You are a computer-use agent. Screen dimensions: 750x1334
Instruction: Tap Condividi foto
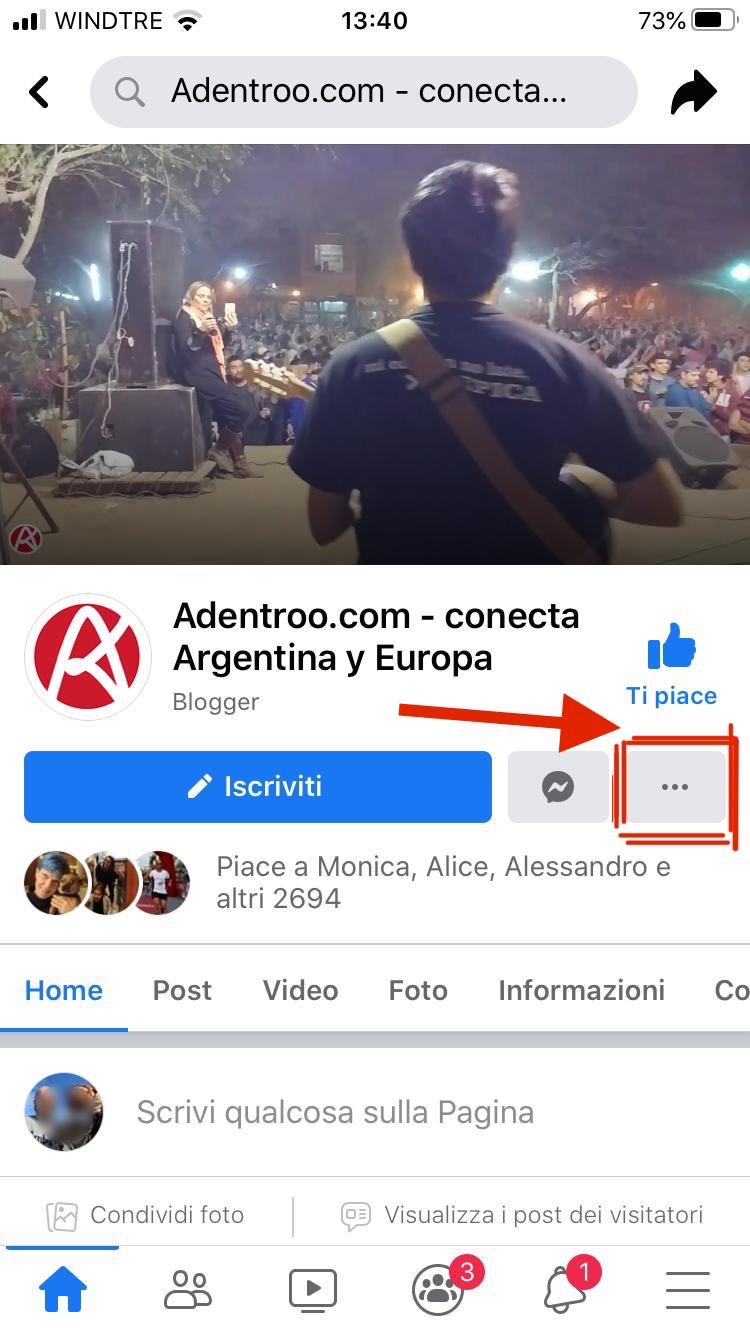tap(146, 1215)
